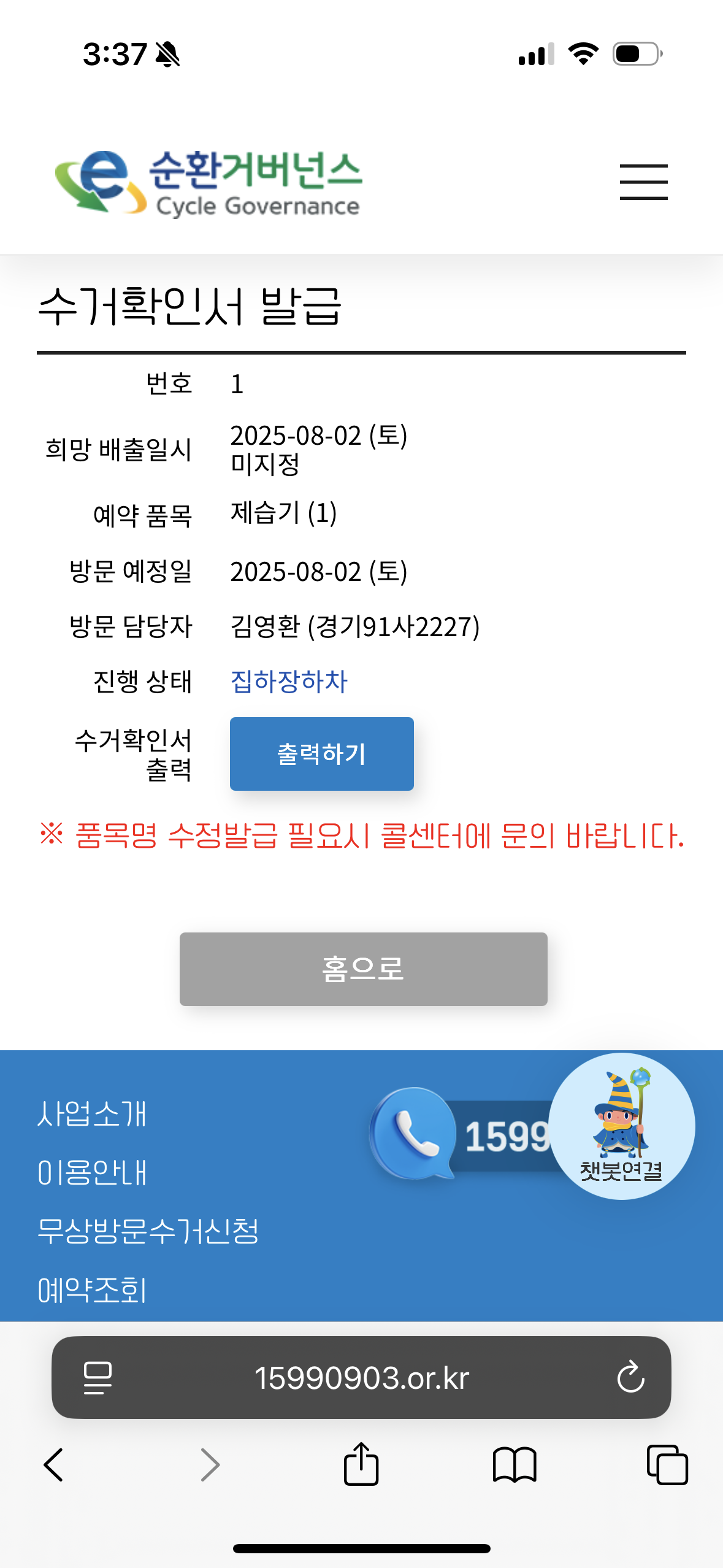Viewport: 723px width, 1568px height.
Task: Open the Safari tabs overview
Action: pos(667,1465)
